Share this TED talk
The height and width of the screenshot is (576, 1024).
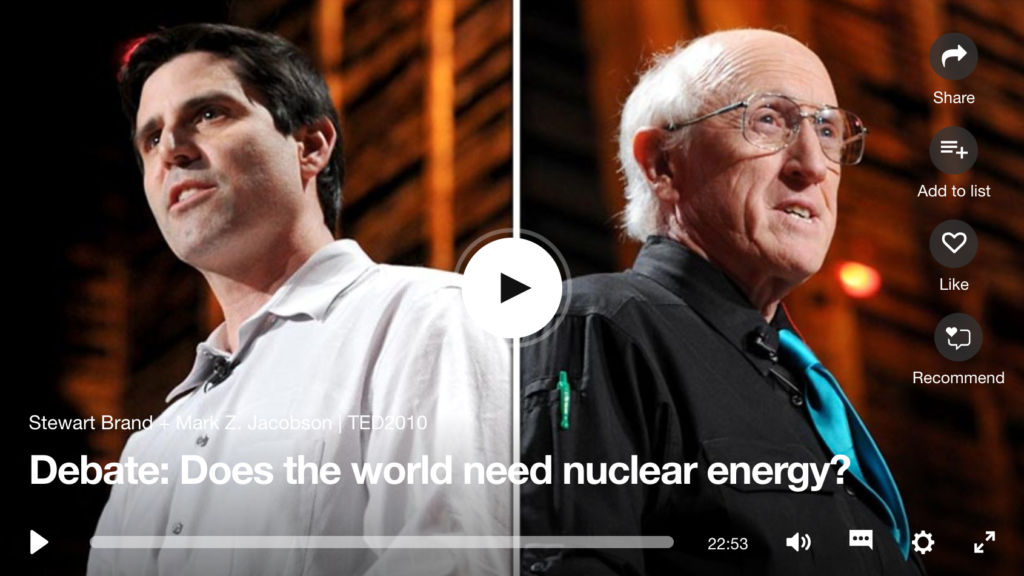[953, 57]
